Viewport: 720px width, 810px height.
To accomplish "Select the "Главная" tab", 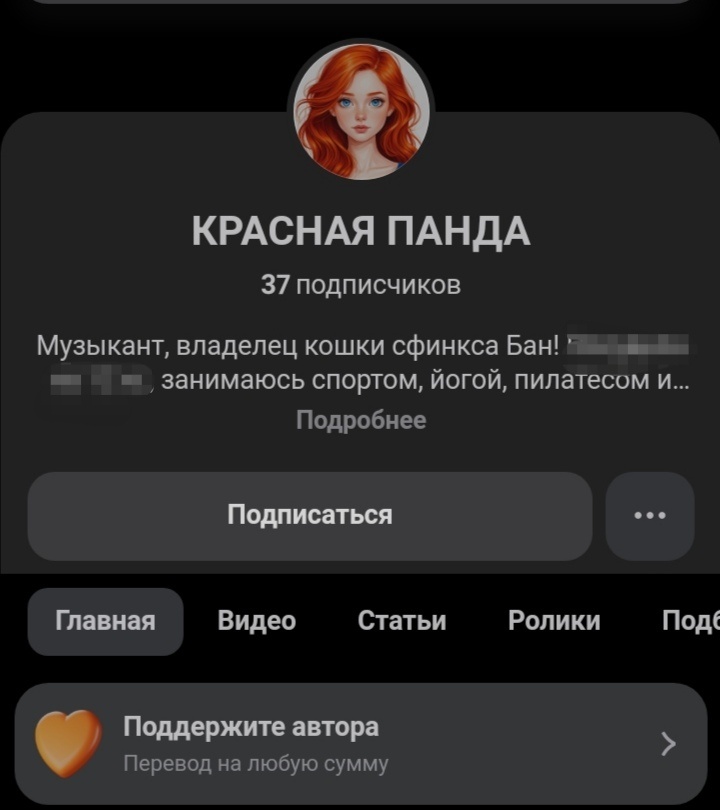I will point(104,621).
